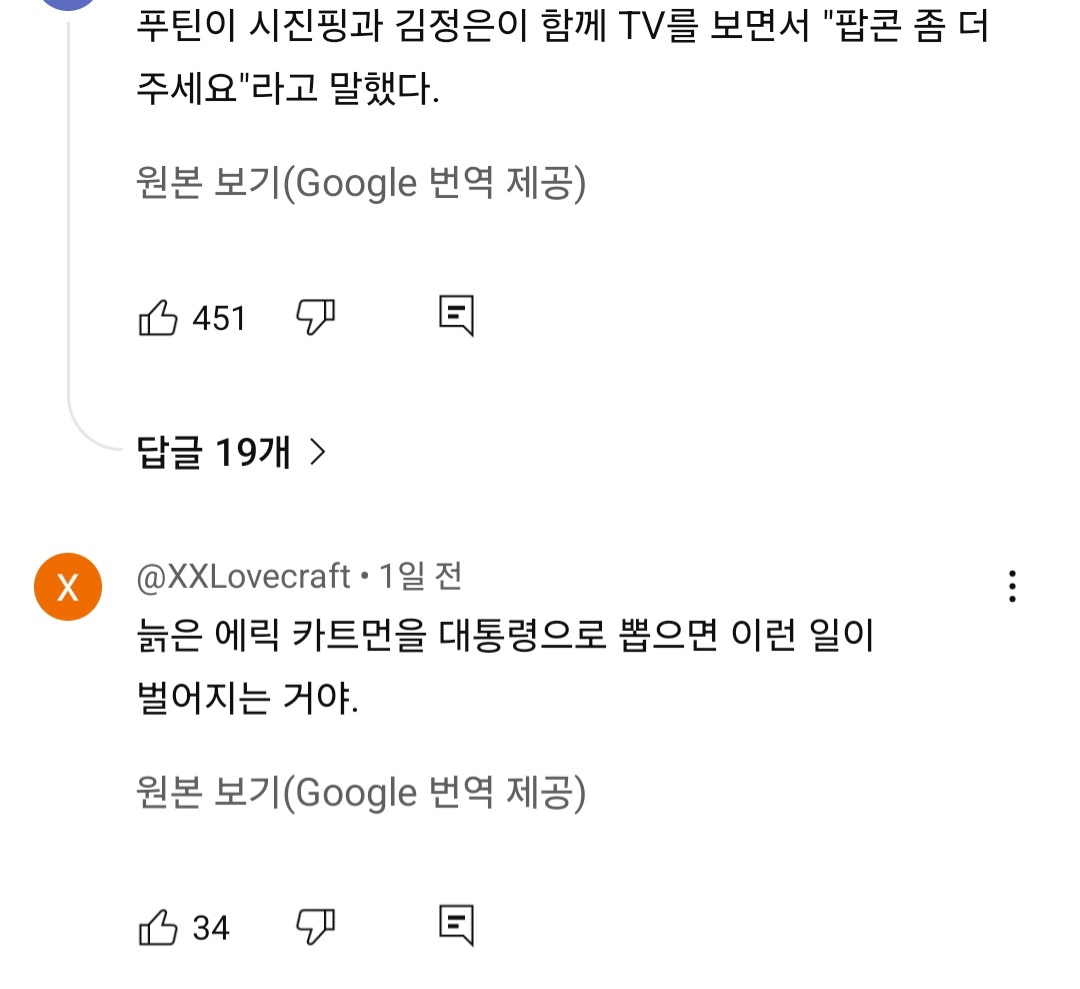
Task: Reply to the comment with 451 likes
Action: (456, 316)
